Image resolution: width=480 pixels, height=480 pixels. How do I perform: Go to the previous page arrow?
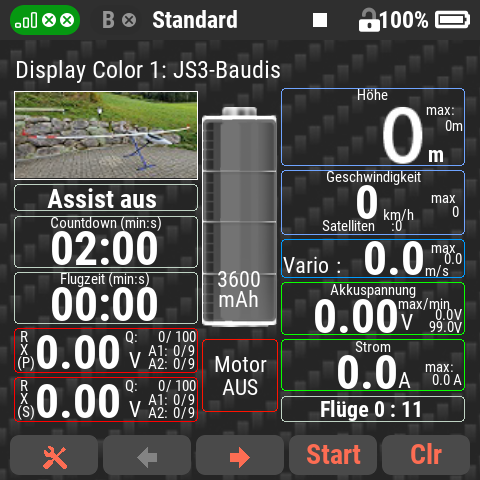(x=147, y=455)
